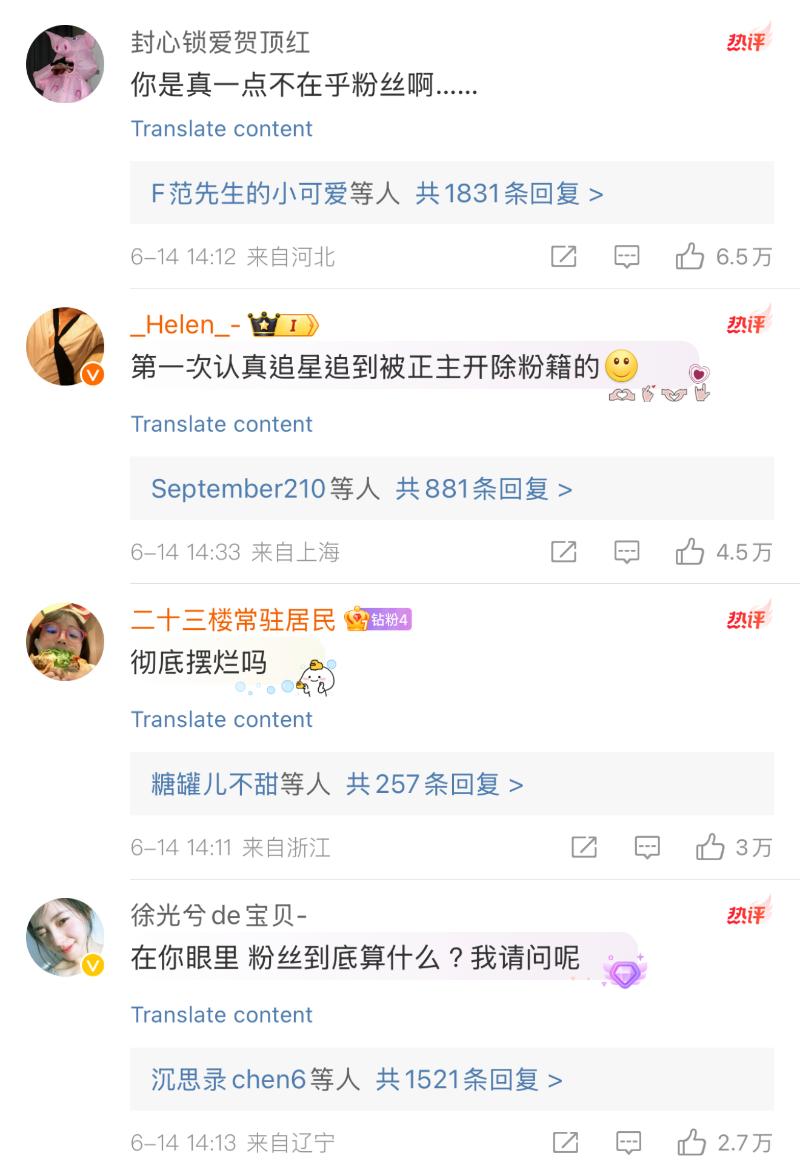Screen dimensions: 800x1170
Task: Reply to 徐光兮de宝贝-'s comment
Action: [628, 1142]
